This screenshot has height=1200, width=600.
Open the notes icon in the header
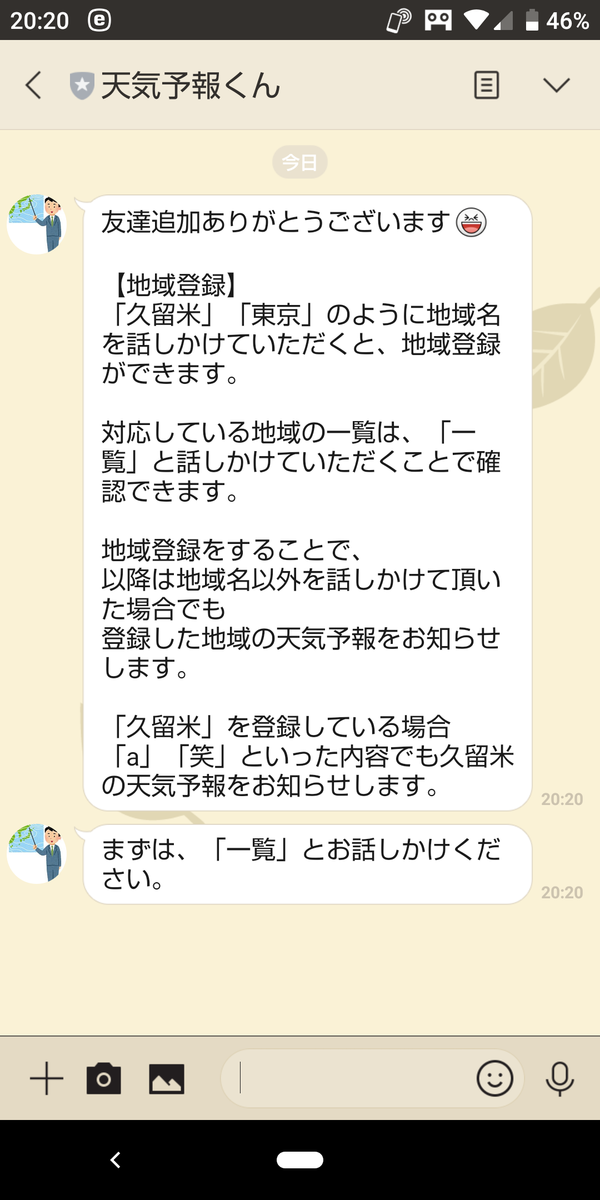[486, 85]
